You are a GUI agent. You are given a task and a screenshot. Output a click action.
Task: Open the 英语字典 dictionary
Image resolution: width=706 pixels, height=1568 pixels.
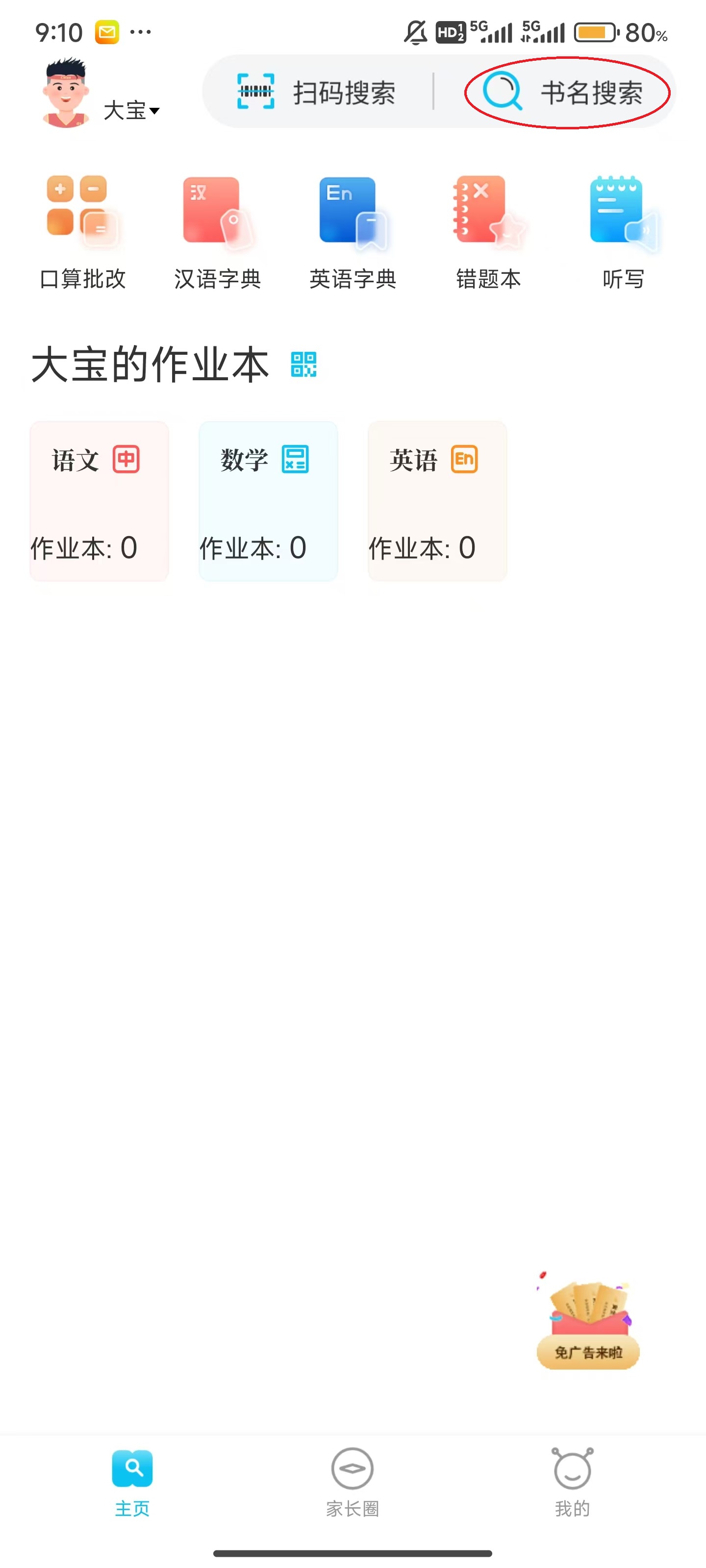tap(353, 231)
